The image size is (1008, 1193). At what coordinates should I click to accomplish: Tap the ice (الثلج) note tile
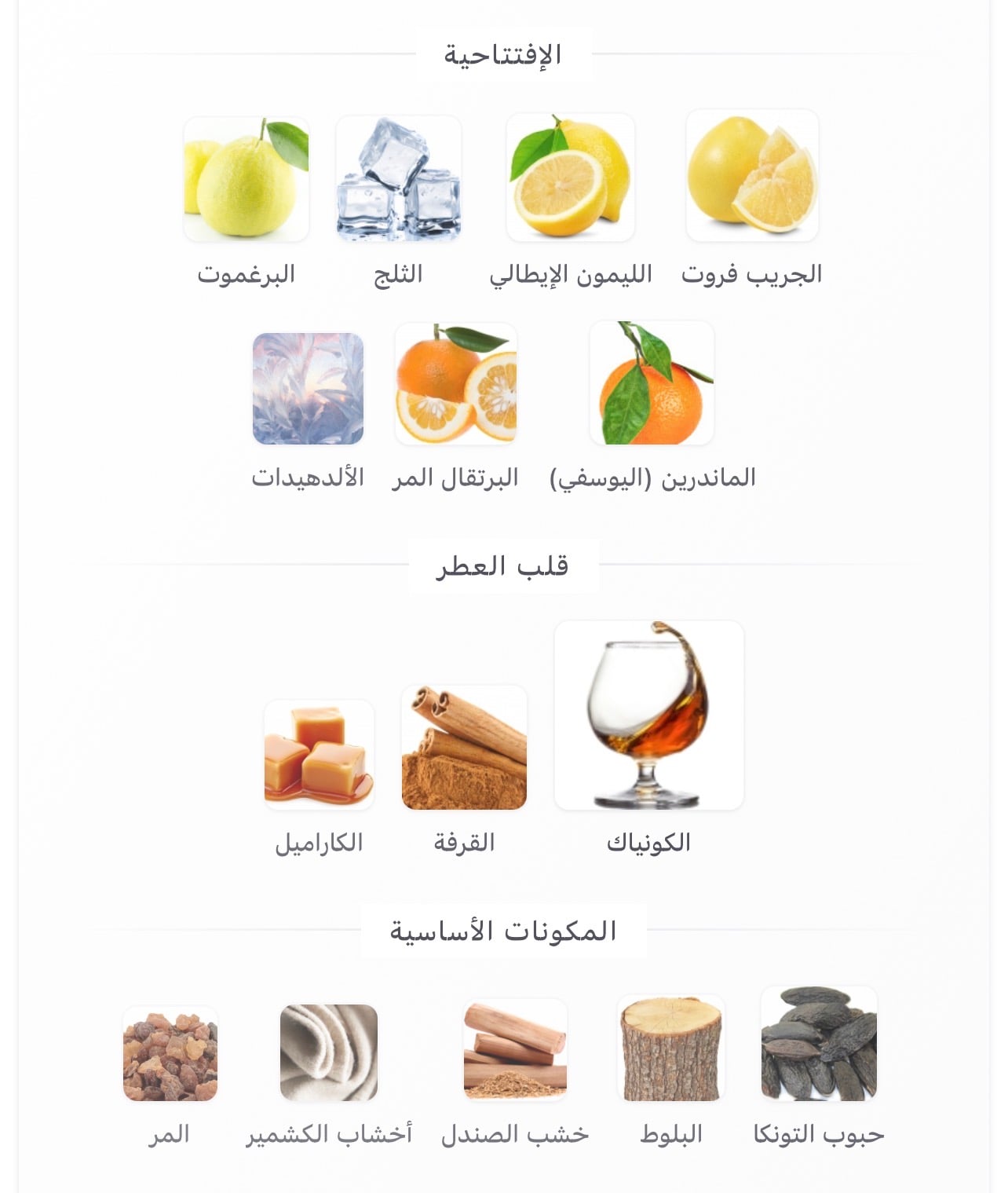click(398, 179)
